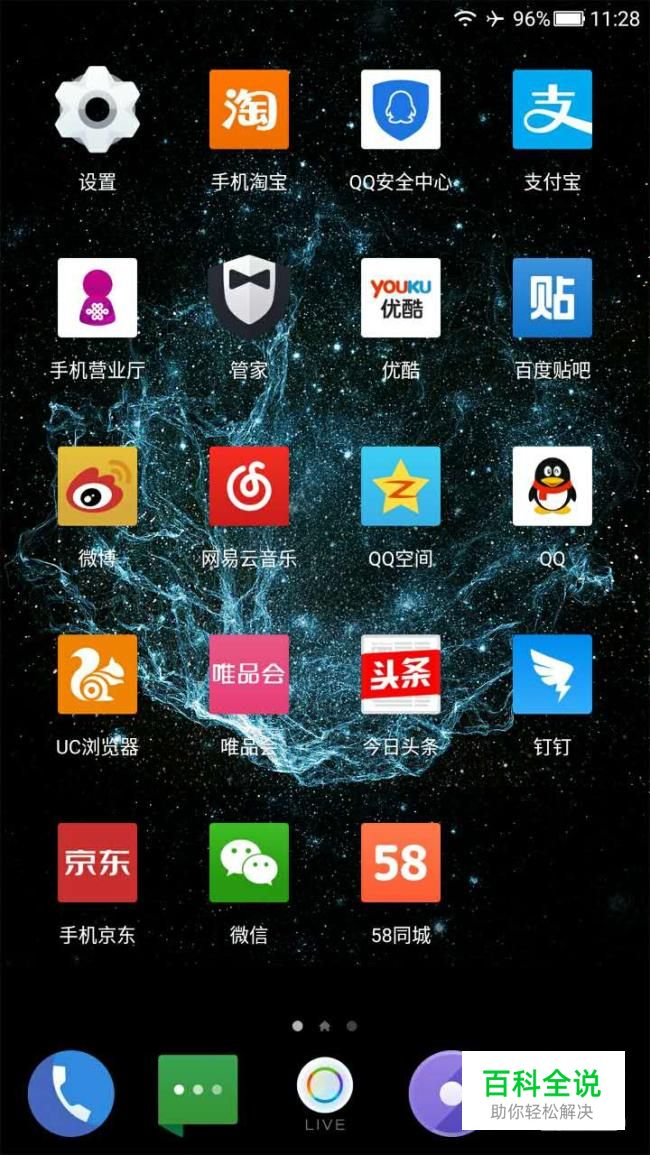
Task: Launch 支付宝 Alipay app
Action: [552, 109]
